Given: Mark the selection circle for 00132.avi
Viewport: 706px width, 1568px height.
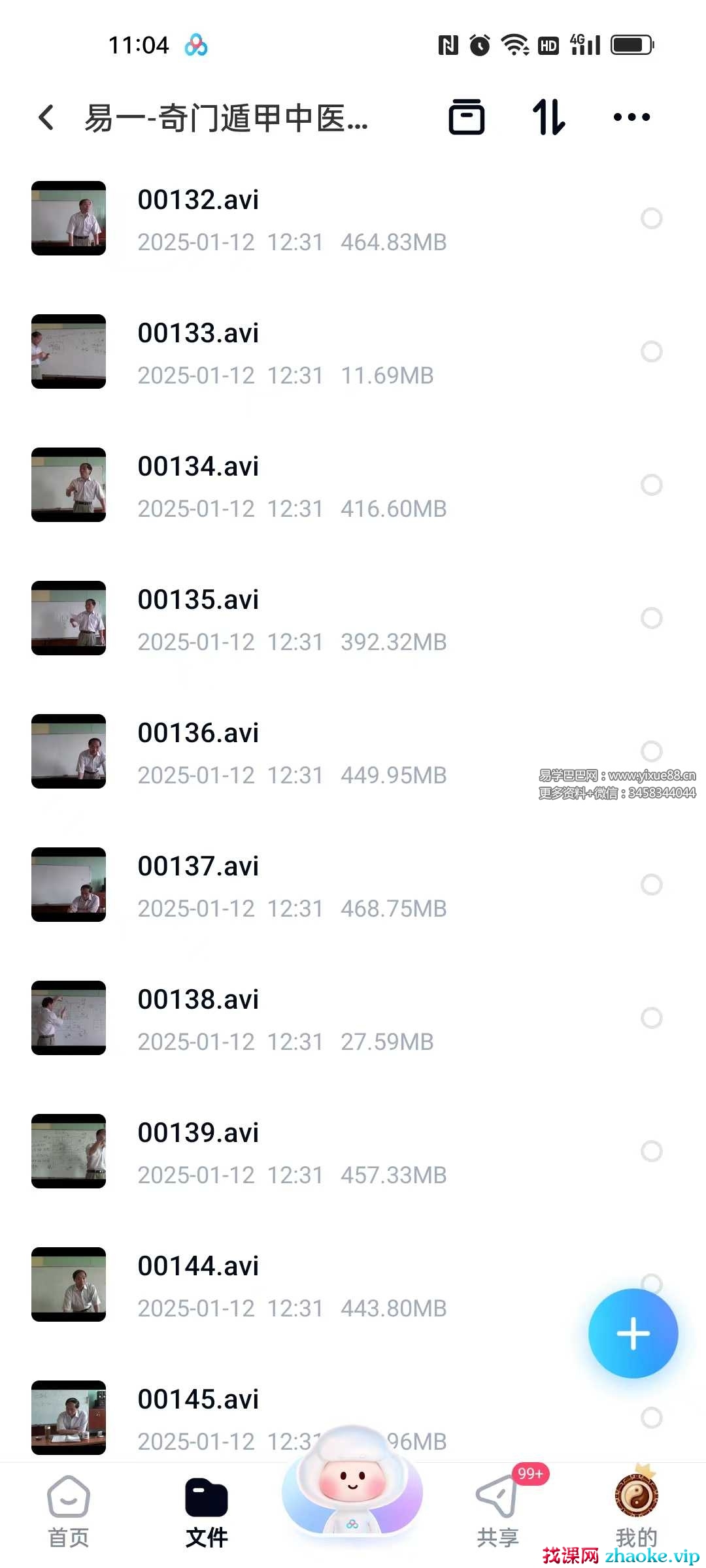Looking at the screenshot, I should [x=651, y=218].
